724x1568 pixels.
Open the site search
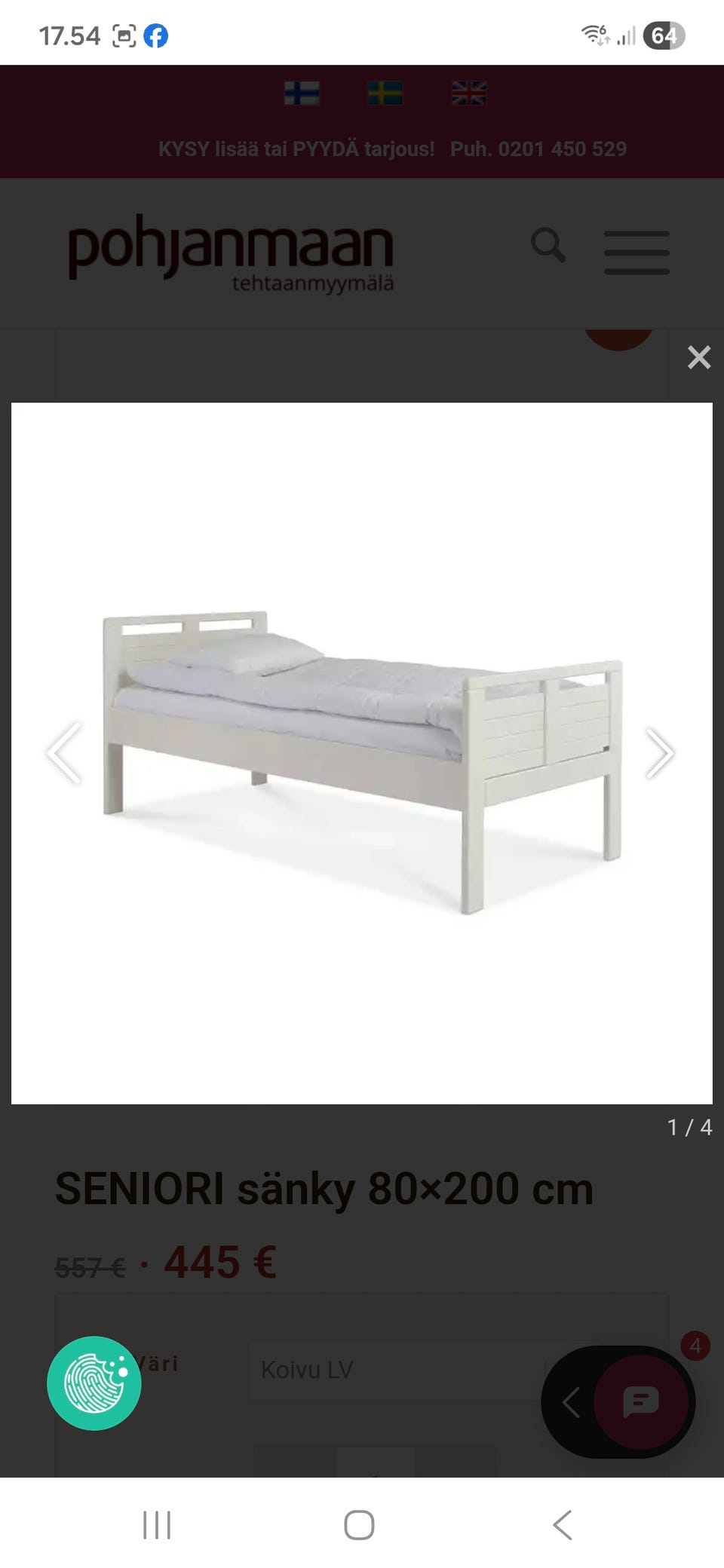point(548,246)
